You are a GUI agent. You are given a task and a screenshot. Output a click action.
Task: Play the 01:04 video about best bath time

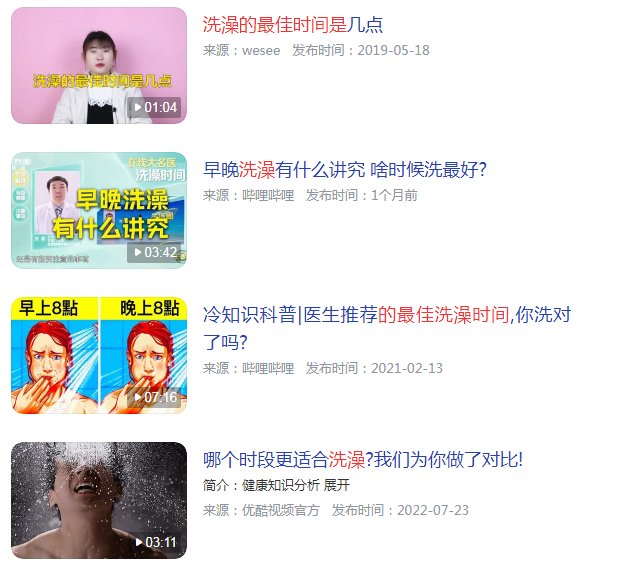click(98, 66)
